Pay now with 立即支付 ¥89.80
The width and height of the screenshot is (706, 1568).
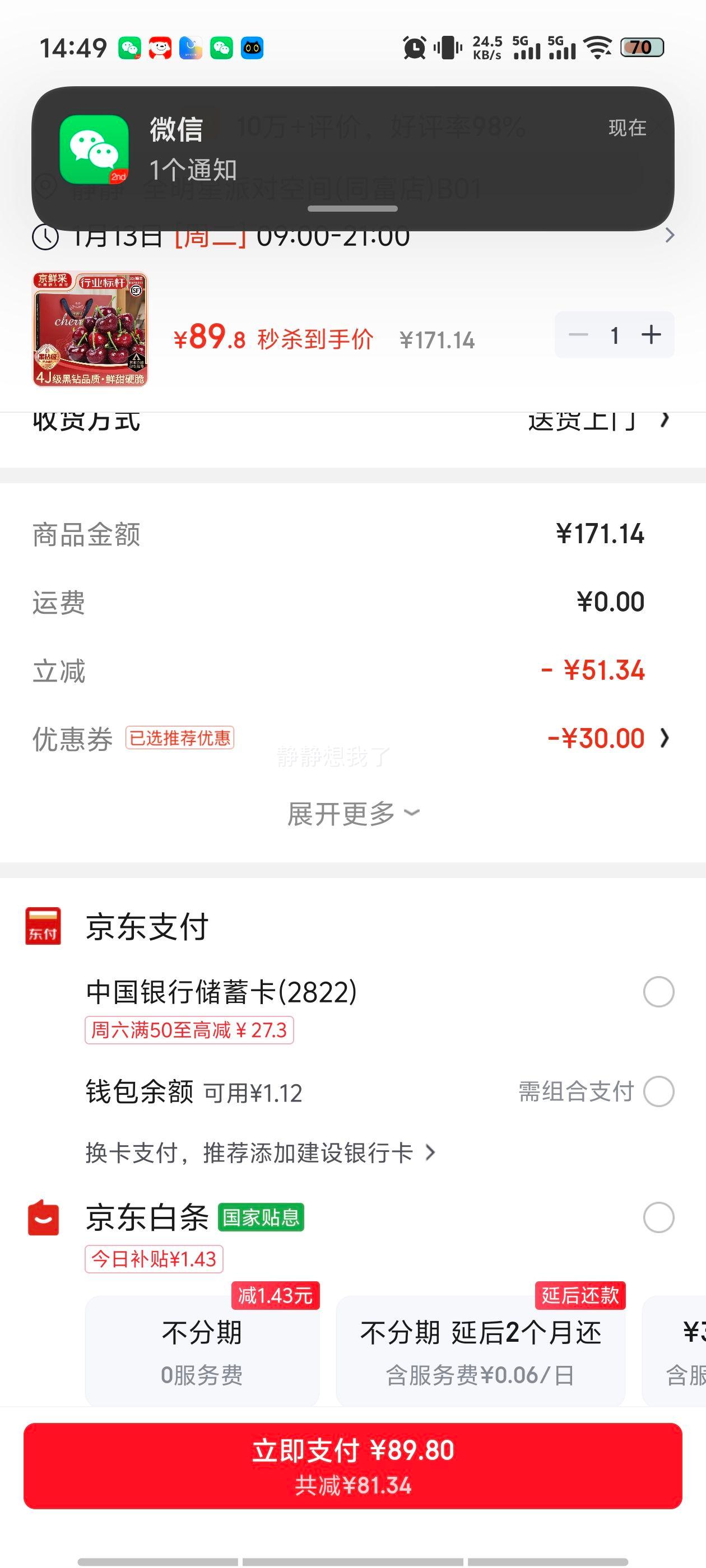pyautogui.click(x=352, y=1466)
